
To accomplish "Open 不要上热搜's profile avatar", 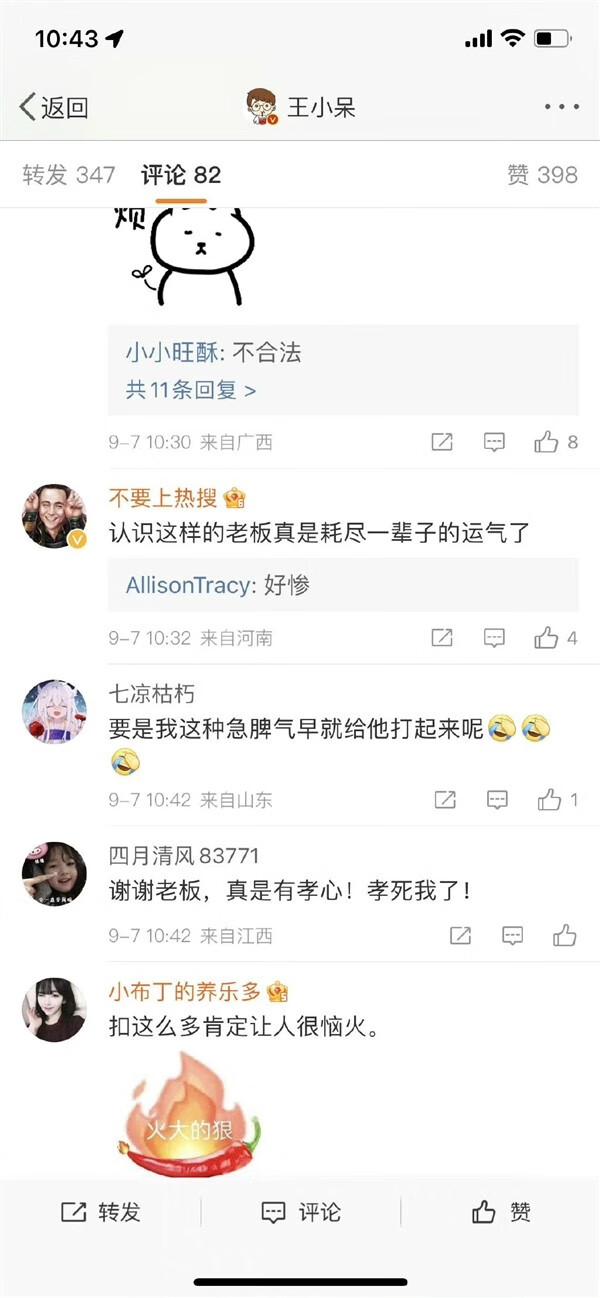I will pos(54,516).
